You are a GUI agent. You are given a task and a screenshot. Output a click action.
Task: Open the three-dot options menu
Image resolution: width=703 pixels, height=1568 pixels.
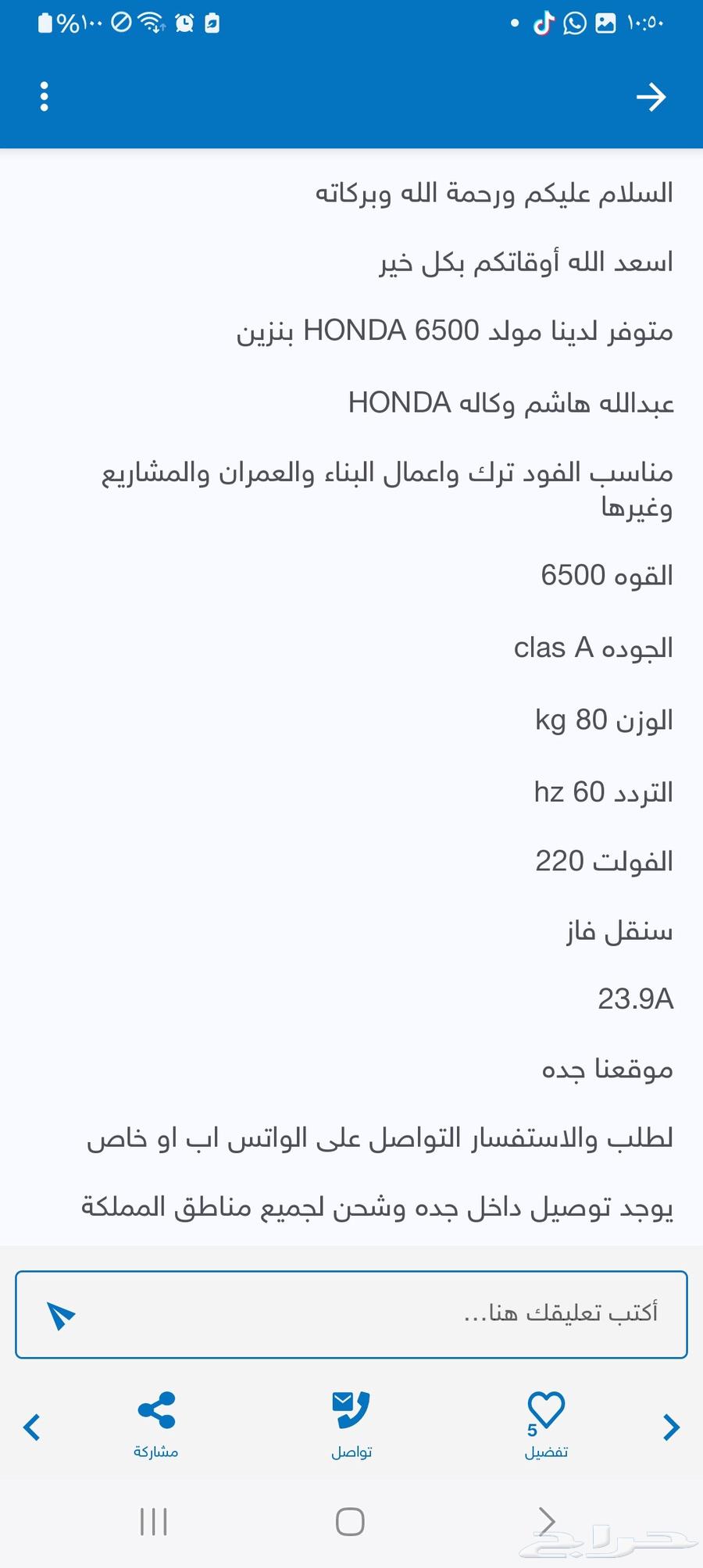pos(43,97)
